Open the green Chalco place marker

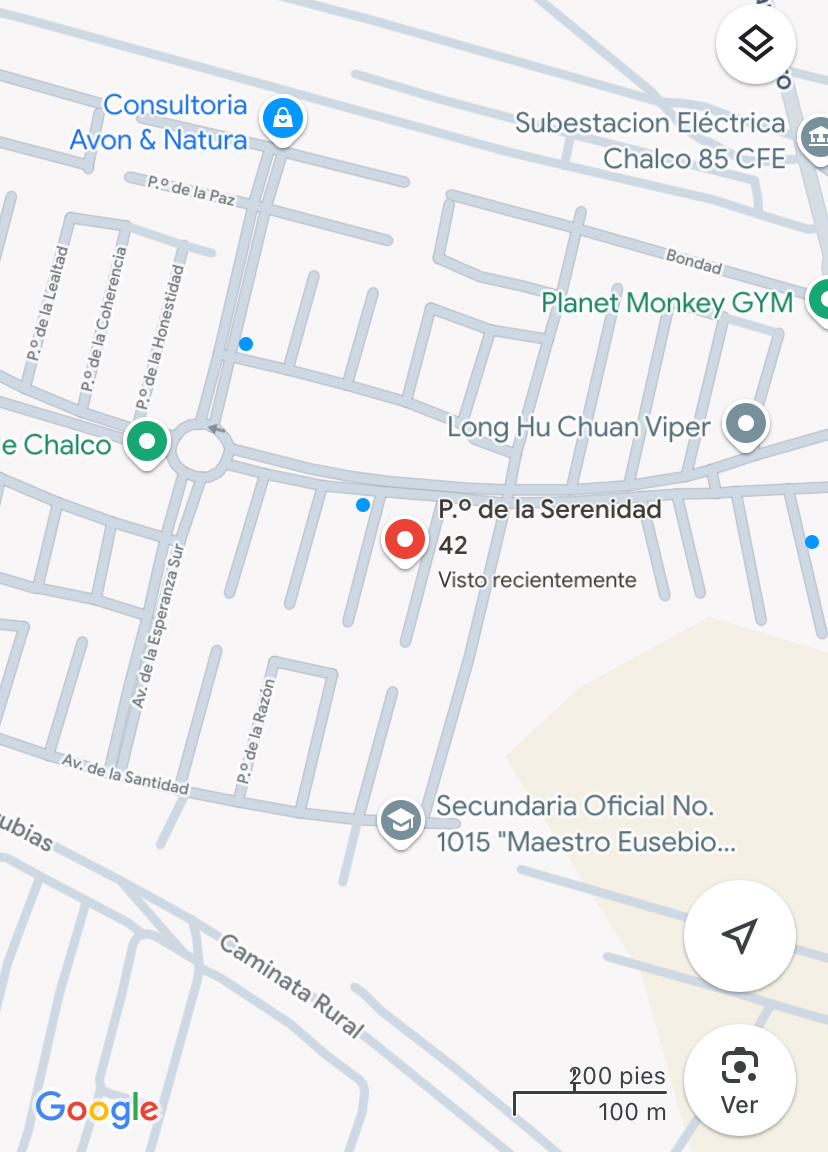[x=148, y=440]
